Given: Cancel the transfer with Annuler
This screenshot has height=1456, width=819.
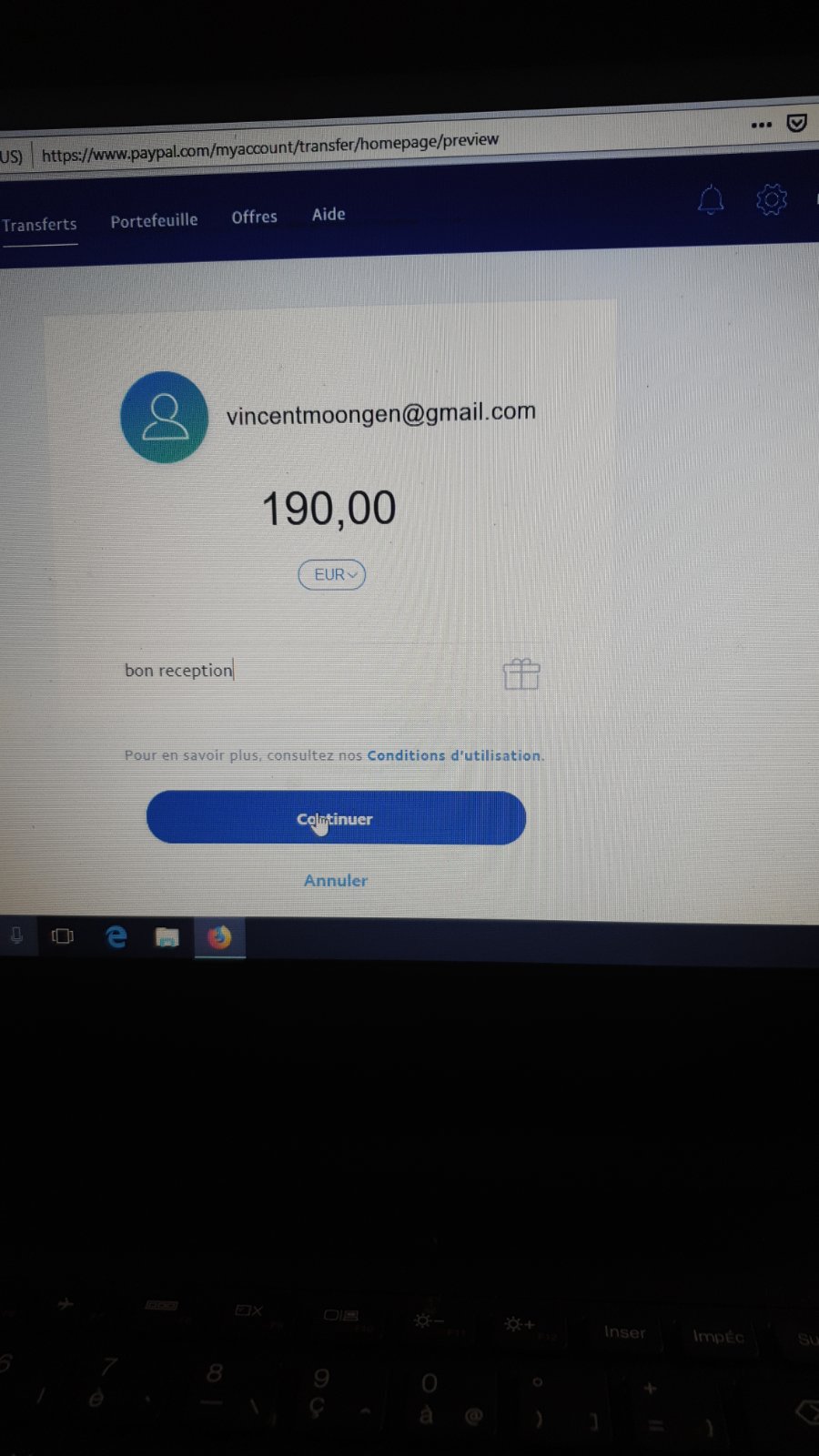Looking at the screenshot, I should pyautogui.click(x=336, y=881).
